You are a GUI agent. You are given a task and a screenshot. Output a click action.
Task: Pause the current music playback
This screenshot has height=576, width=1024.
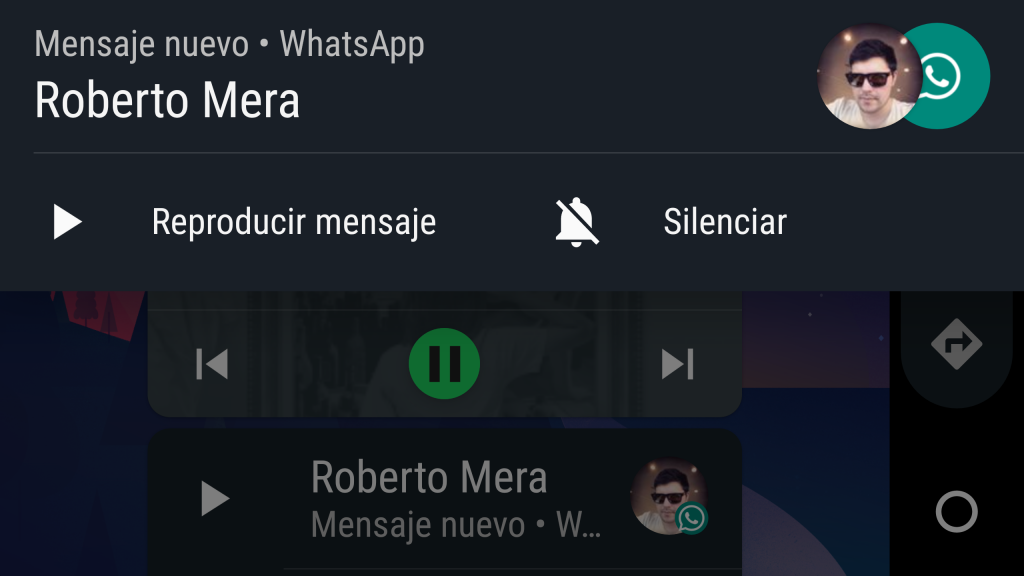pyautogui.click(x=444, y=365)
